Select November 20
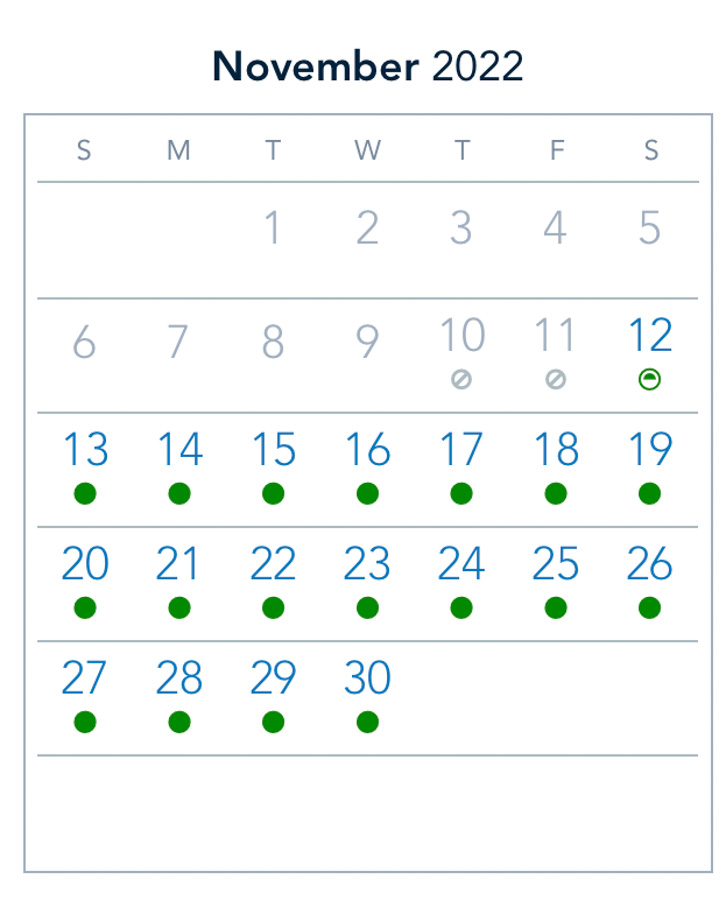Viewport: 726px width, 900px height. (x=85, y=579)
